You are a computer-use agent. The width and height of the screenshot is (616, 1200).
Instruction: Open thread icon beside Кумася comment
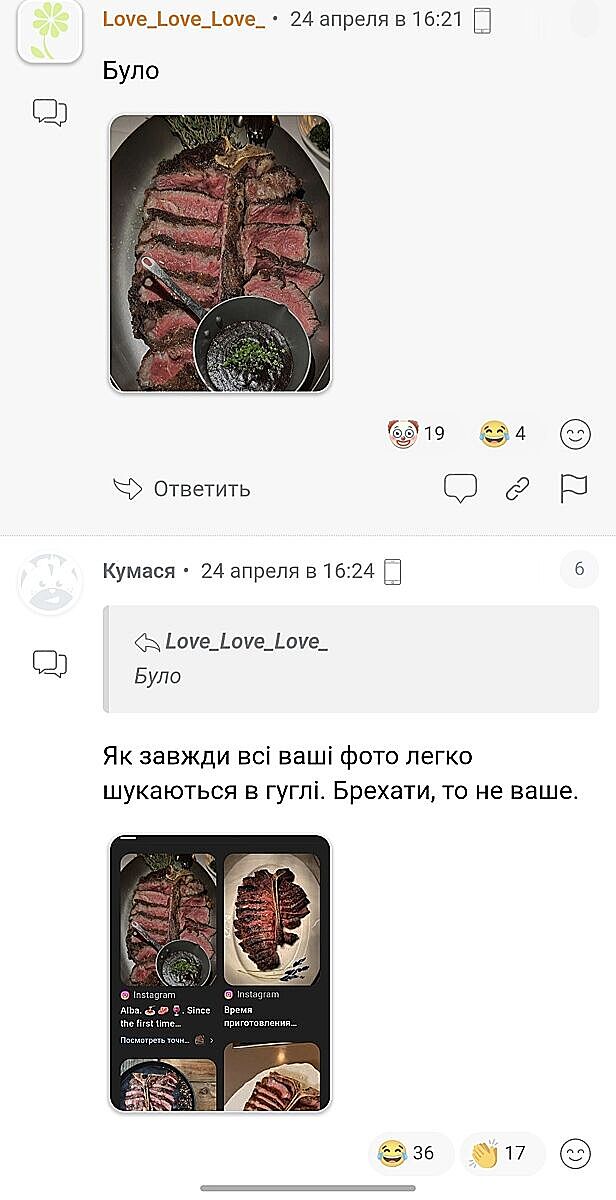coord(50,663)
